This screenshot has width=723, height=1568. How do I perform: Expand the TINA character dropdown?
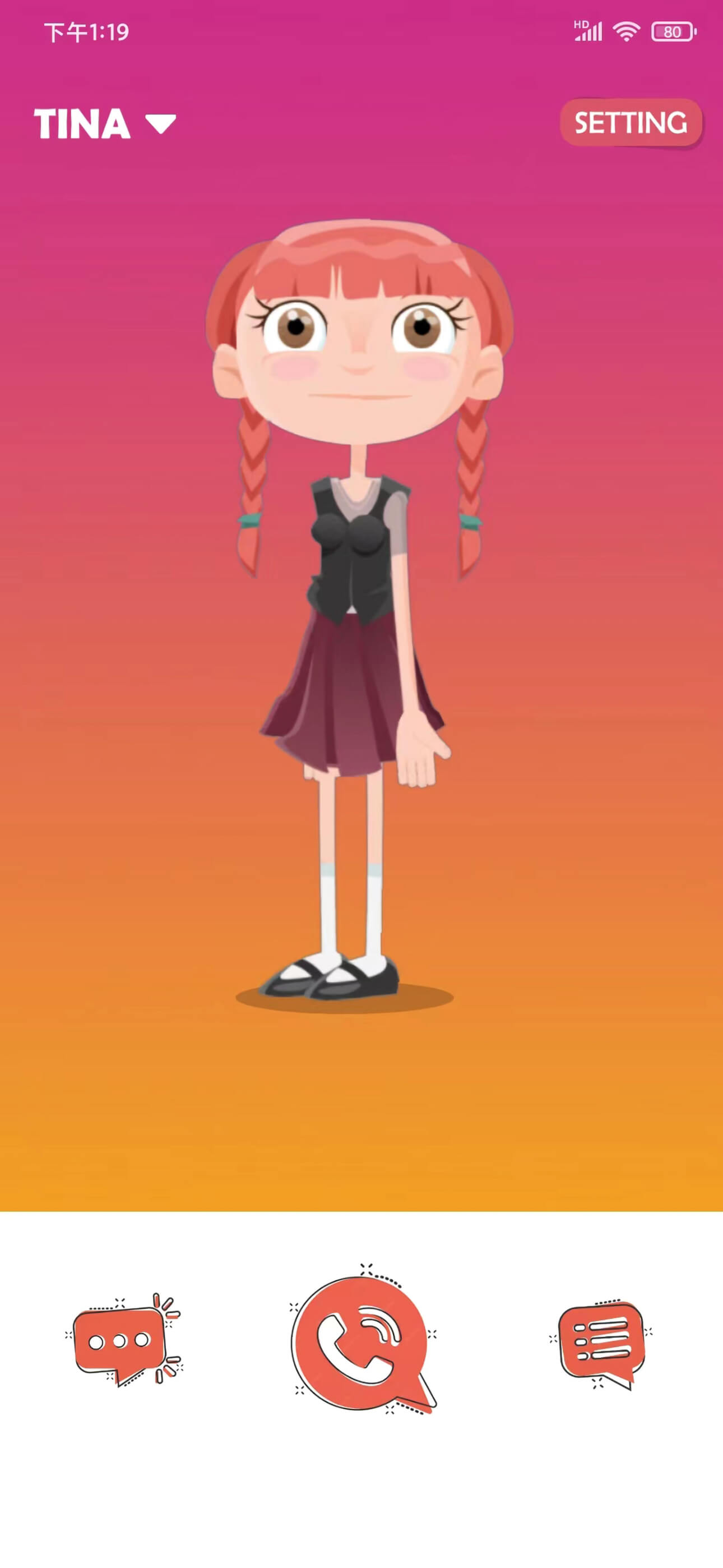click(x=105, y=123)
